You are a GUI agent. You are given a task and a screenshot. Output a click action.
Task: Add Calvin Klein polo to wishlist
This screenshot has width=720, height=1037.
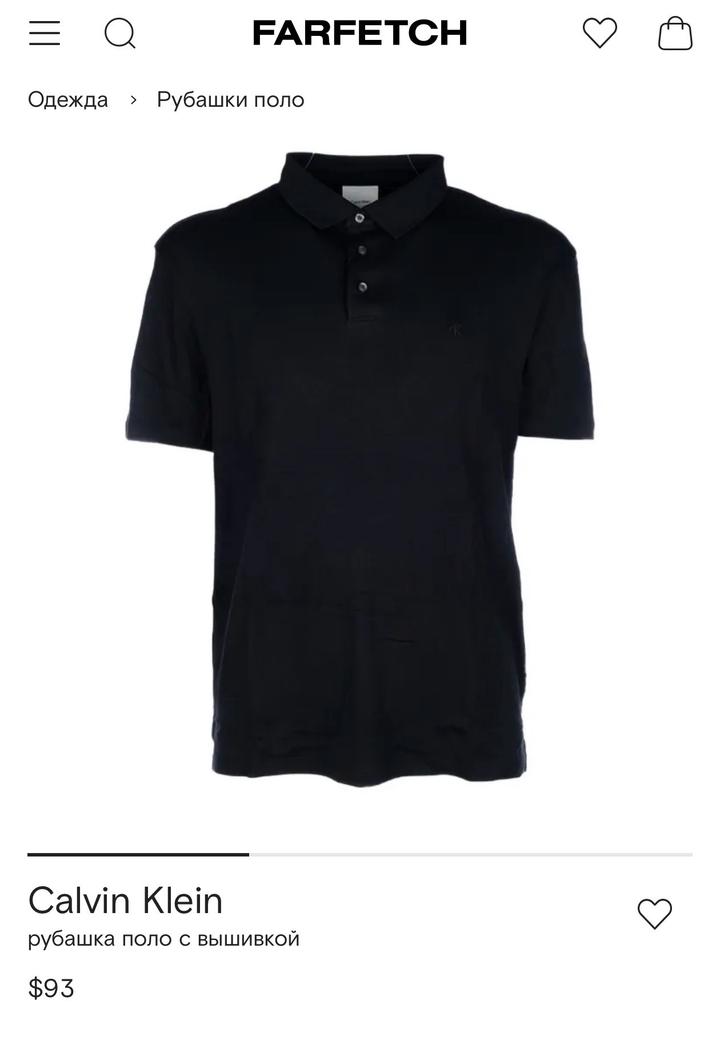pos(655,913)
